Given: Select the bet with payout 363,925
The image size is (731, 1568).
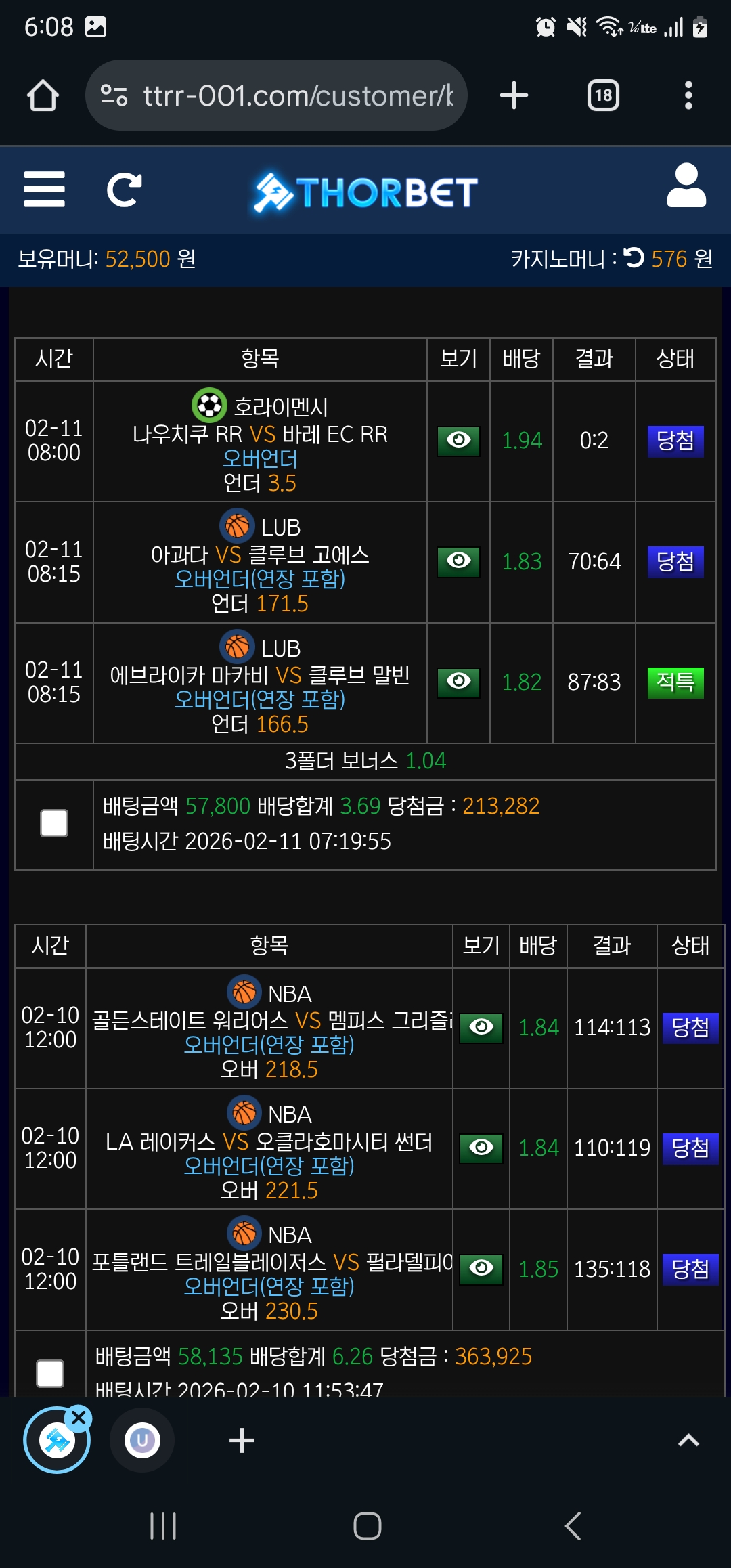Looking at the screenshot, I should [x=50, y=1373].
